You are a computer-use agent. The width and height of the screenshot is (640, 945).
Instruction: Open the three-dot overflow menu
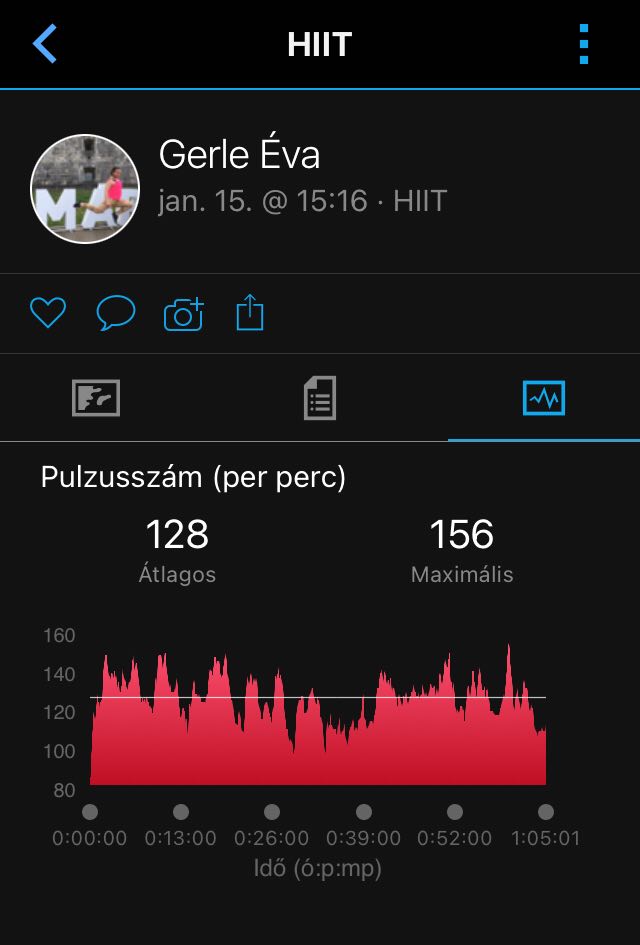coord(584,44)
